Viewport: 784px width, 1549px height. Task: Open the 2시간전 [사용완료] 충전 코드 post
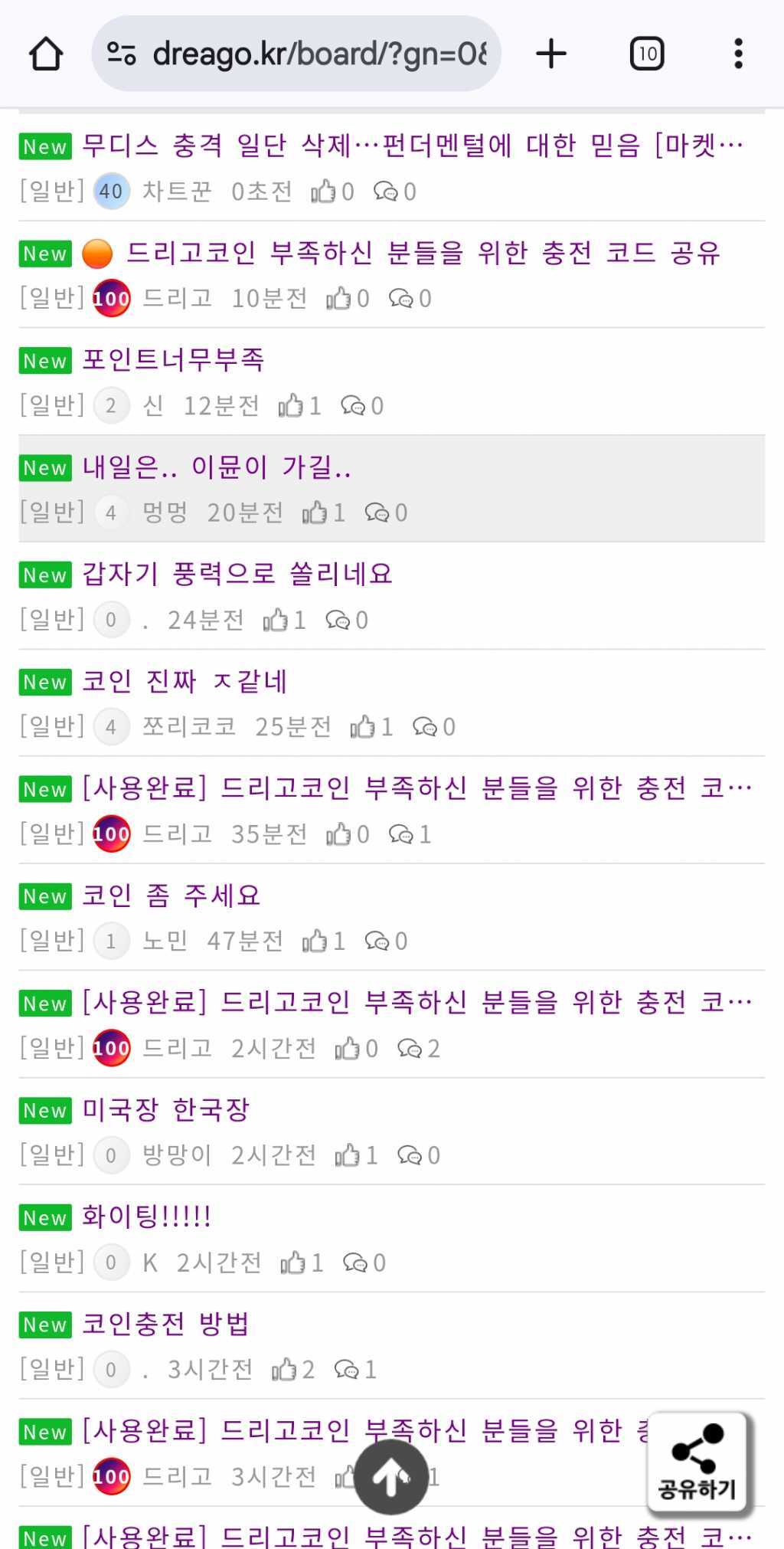[417, 1003]
